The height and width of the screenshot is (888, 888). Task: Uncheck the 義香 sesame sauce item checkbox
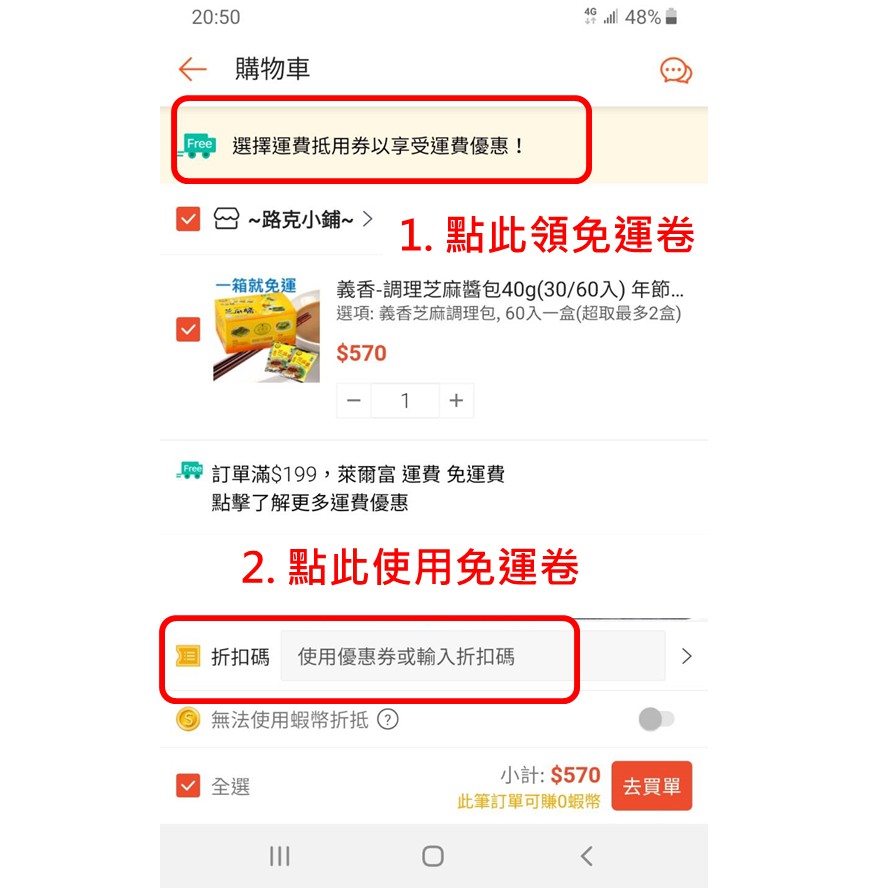[188, 329]
